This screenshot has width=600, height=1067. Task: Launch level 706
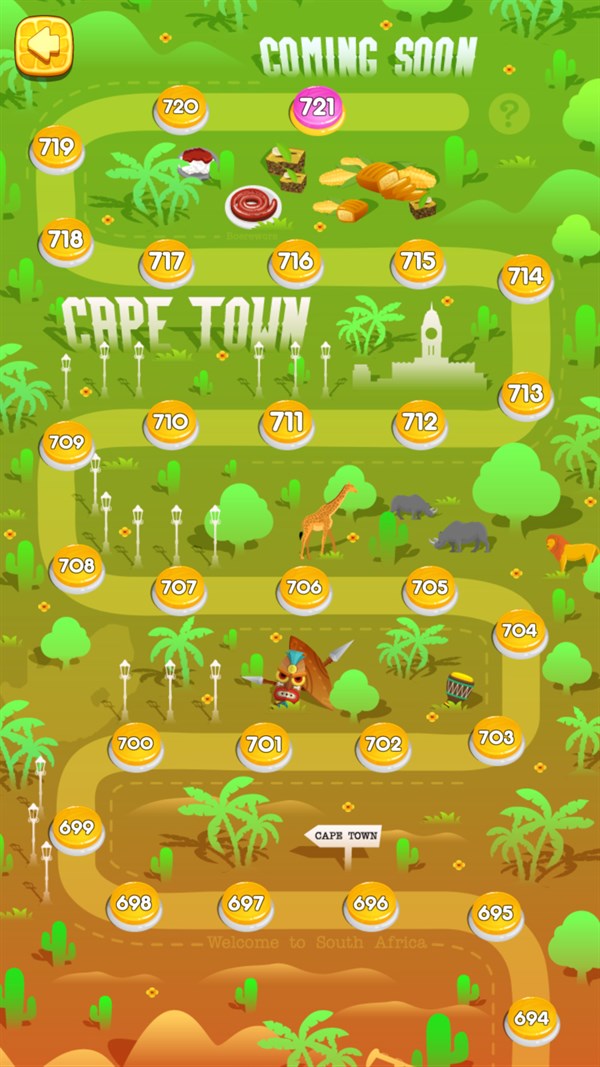304,590
